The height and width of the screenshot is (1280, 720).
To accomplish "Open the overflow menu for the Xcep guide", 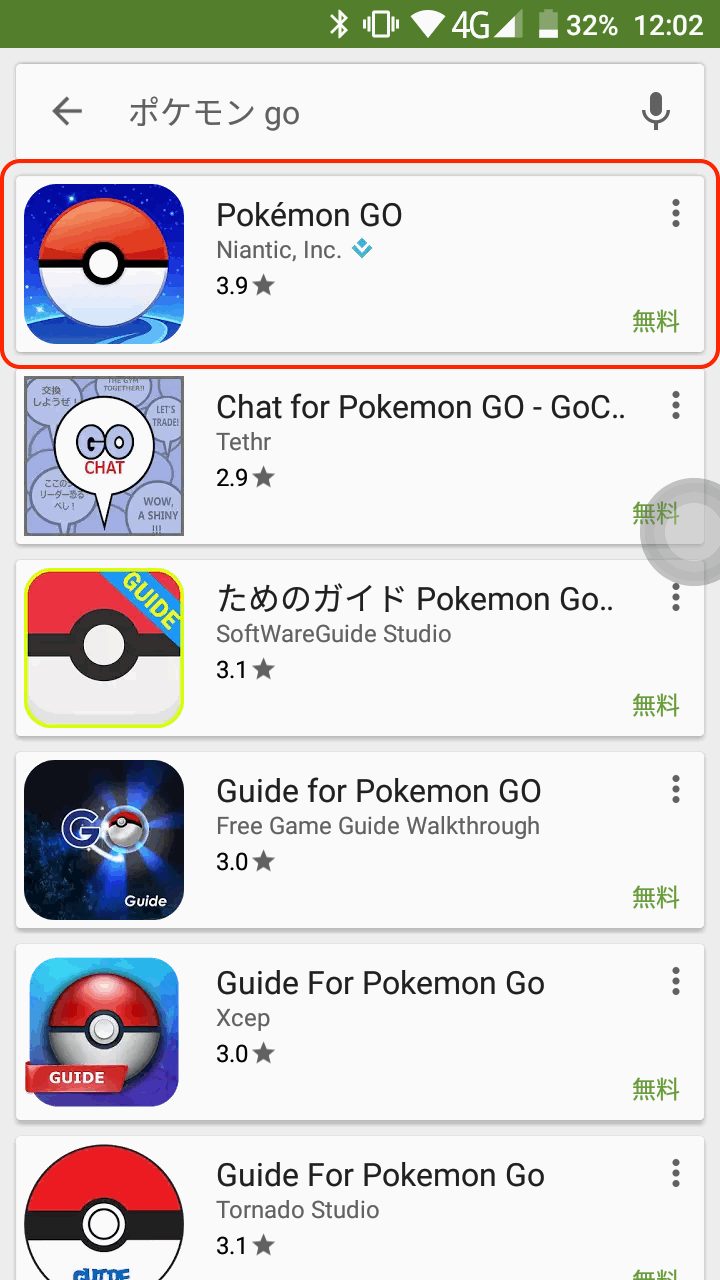I will (676, 981).
